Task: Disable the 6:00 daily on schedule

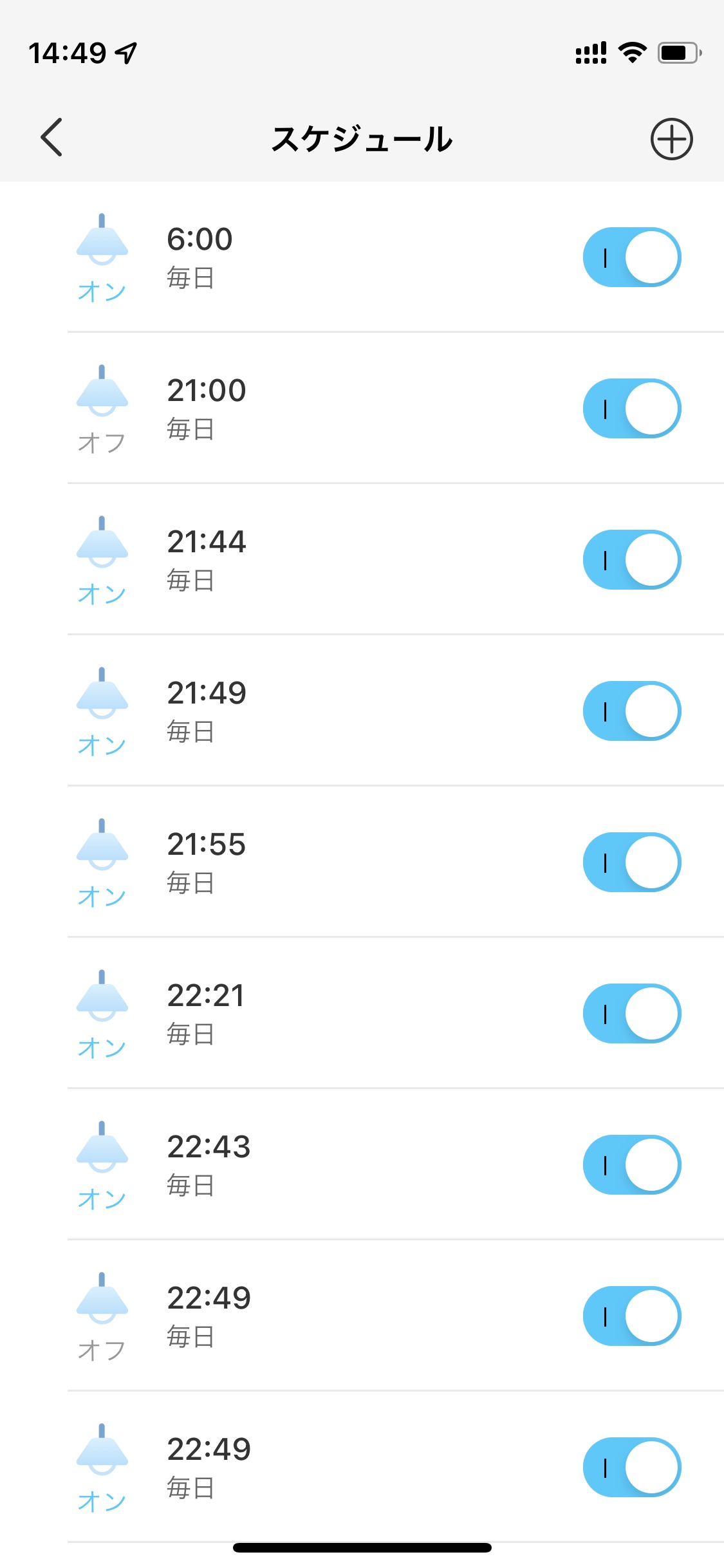Action: tap(632, 257)
